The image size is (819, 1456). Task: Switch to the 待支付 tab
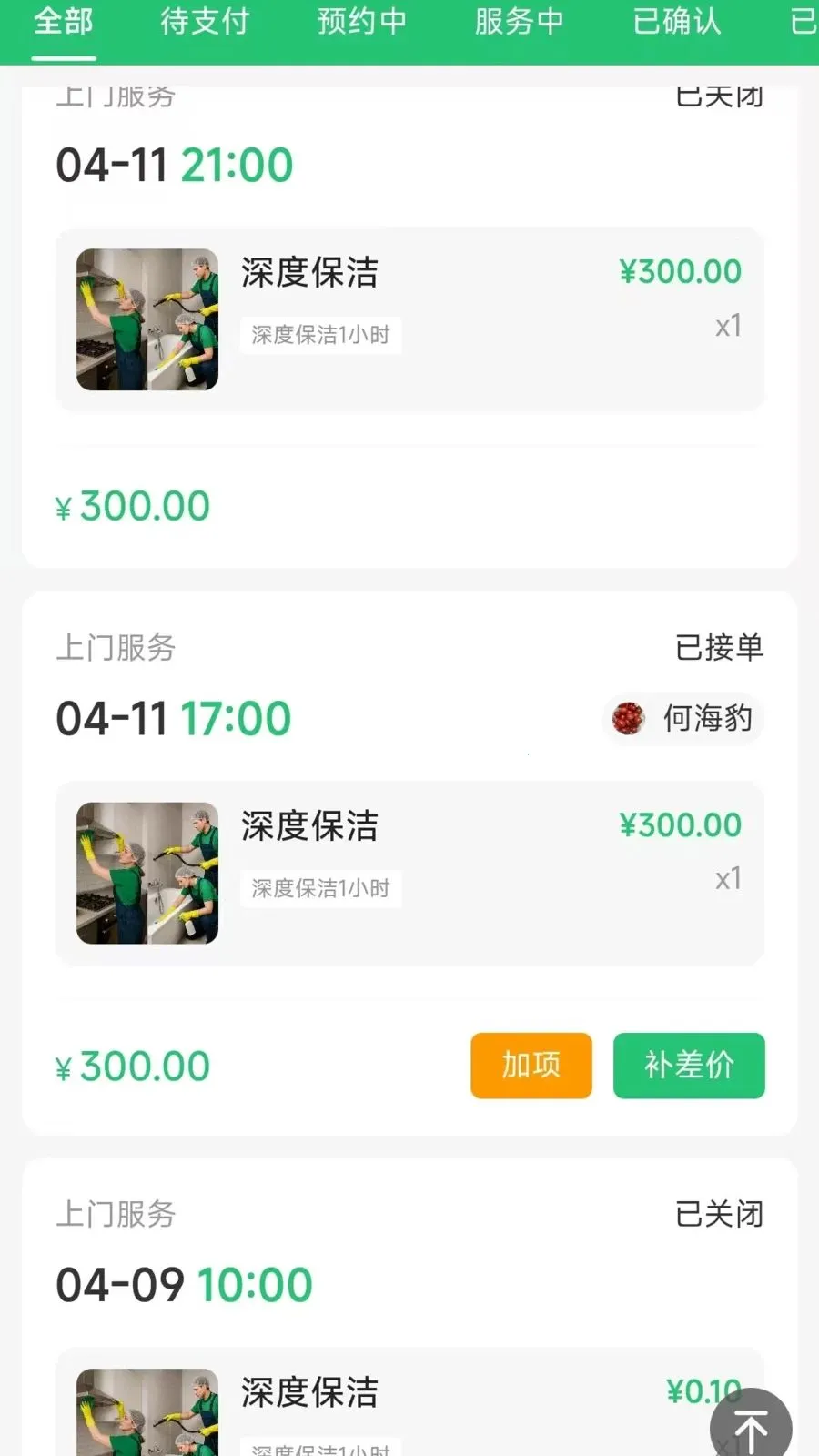point(204,23)
